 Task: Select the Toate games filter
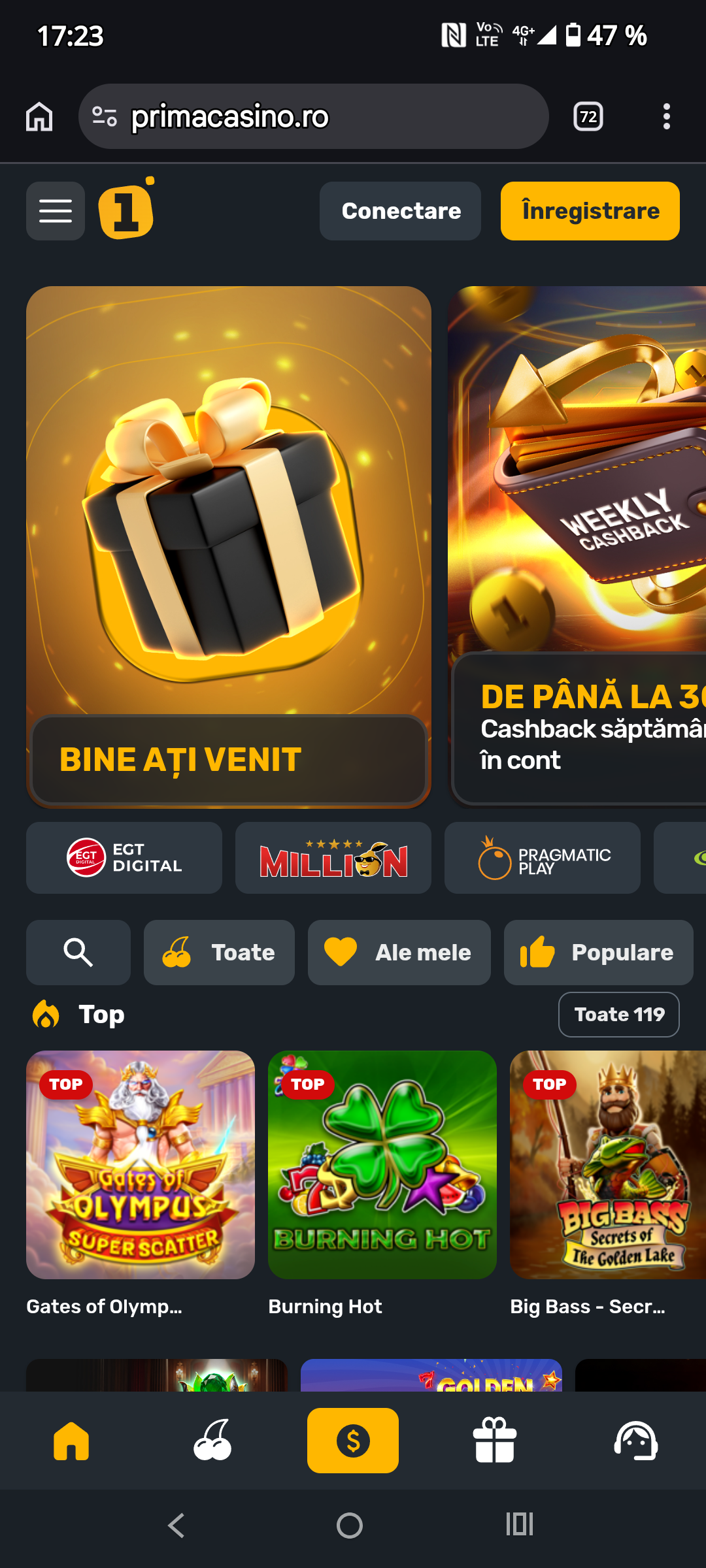click(219, 953)
